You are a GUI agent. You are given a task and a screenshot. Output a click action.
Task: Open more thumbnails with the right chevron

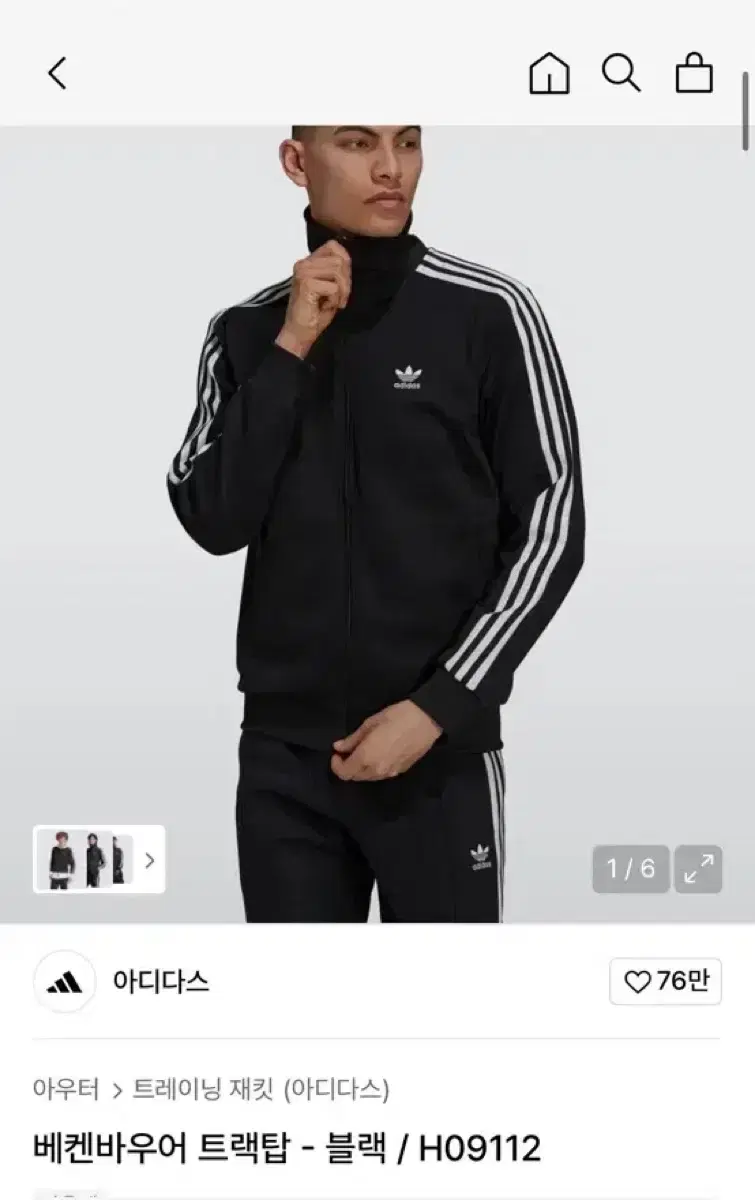[x=148, y=858]
